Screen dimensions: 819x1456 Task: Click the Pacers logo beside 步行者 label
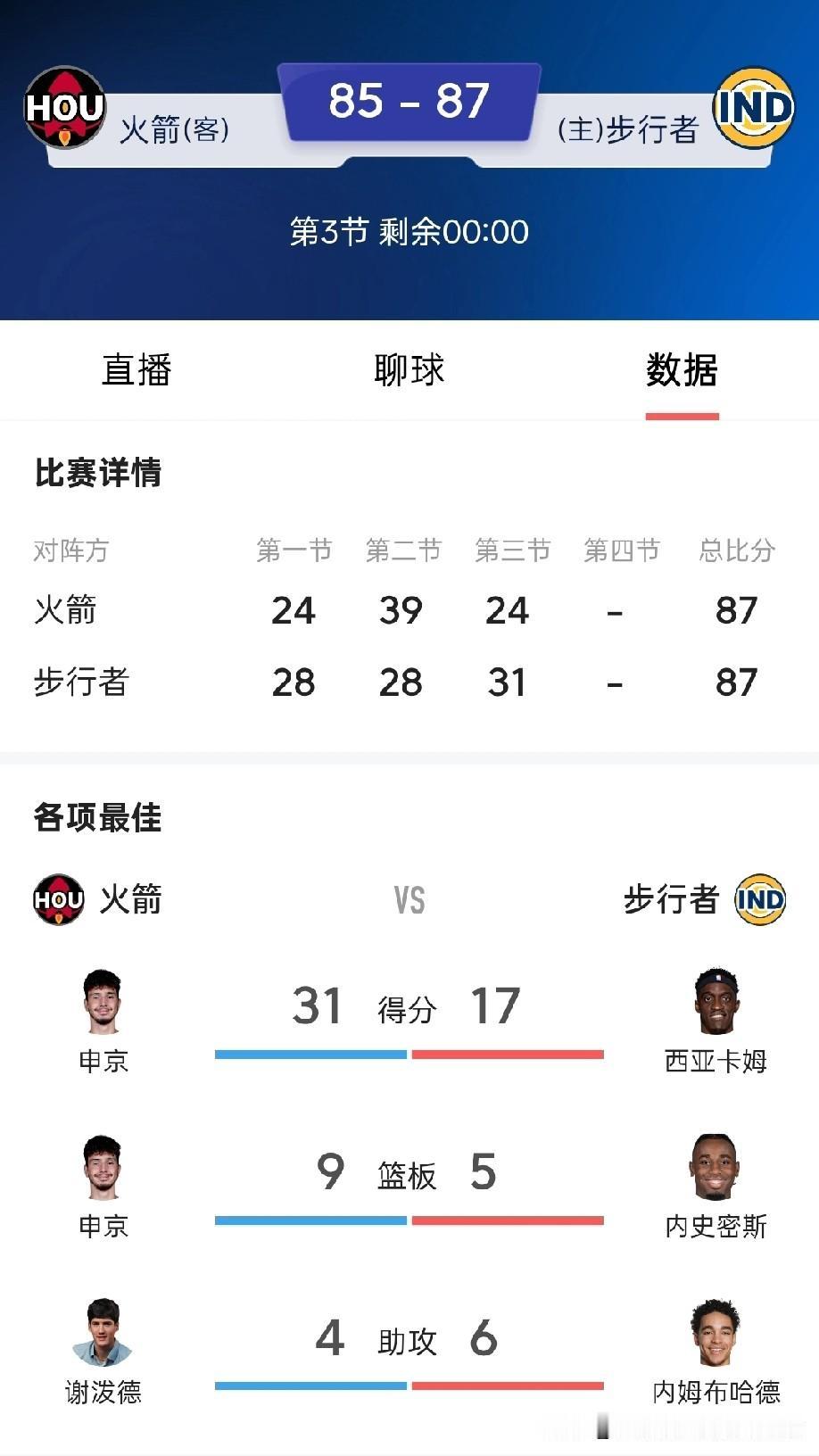tap(759, 902)
